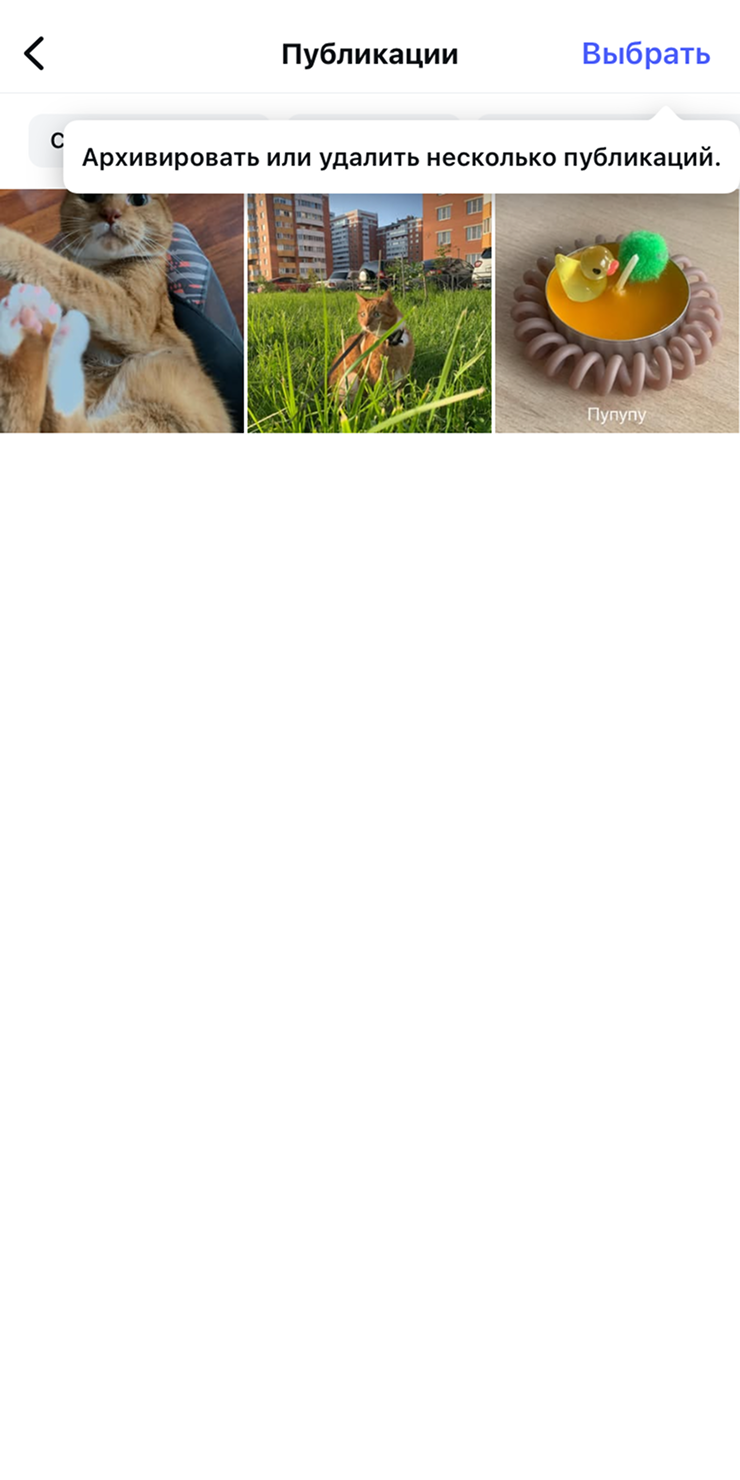Tap Выбрать to select publications

pyautogui.click(x=645, y=54)
